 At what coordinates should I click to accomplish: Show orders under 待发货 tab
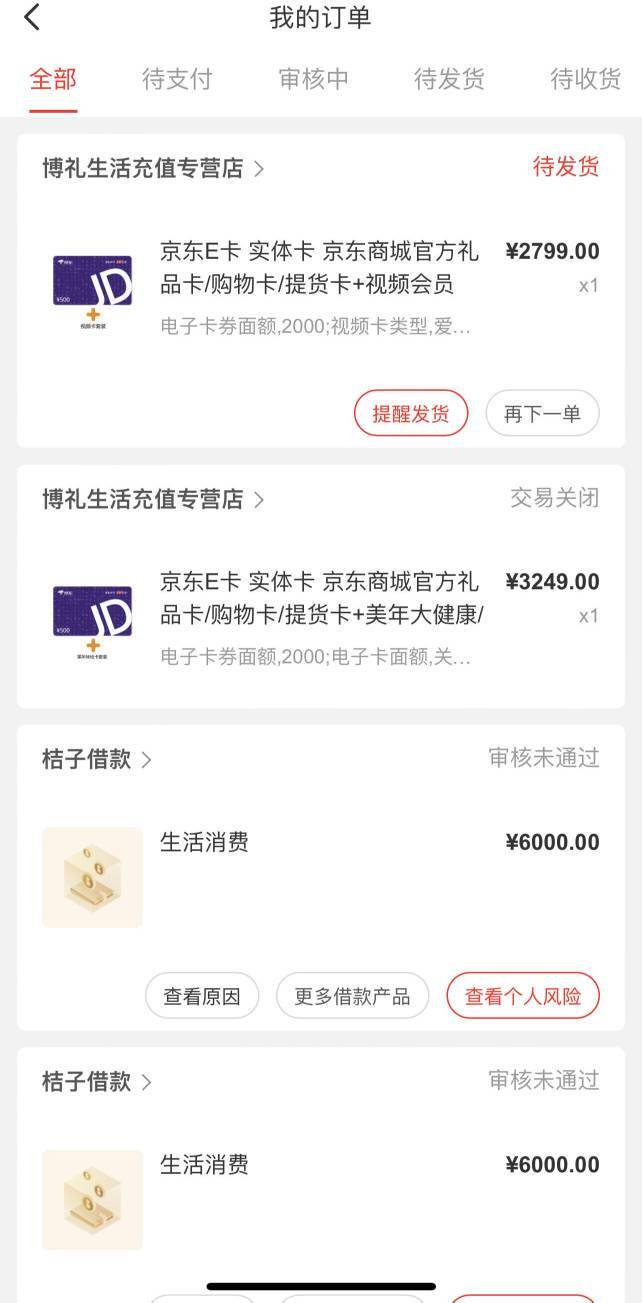(449, 80)
